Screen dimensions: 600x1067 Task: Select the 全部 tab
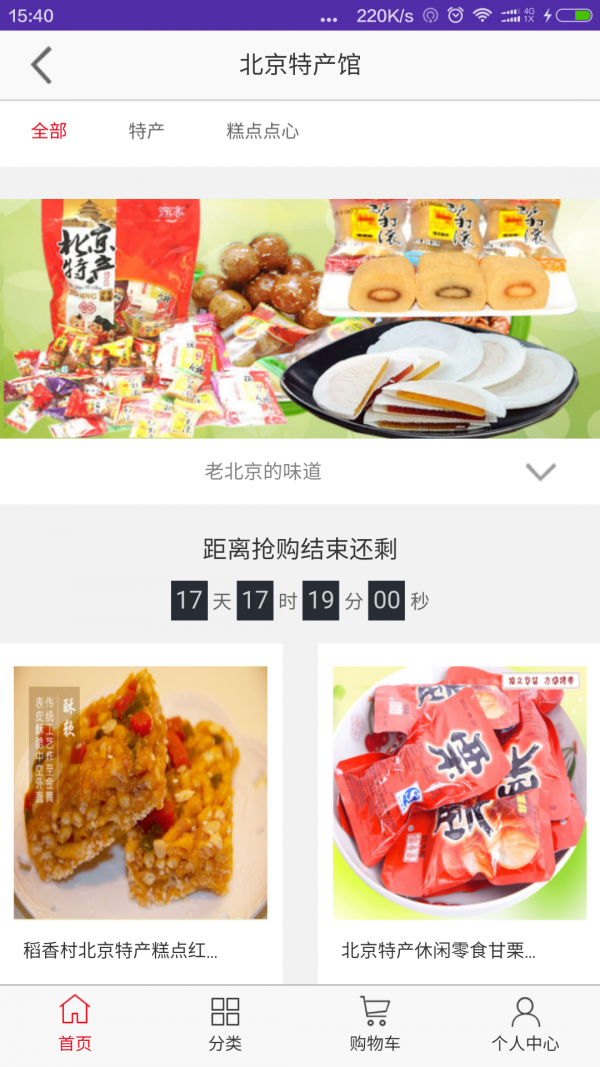point(49,131)
